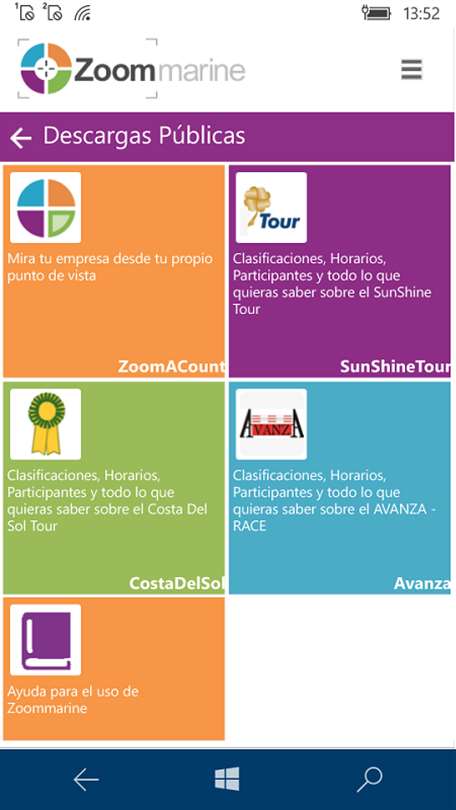
Task: Select the CostaDelSol tile
Action: pyautogui.click(x=114, y=488)
